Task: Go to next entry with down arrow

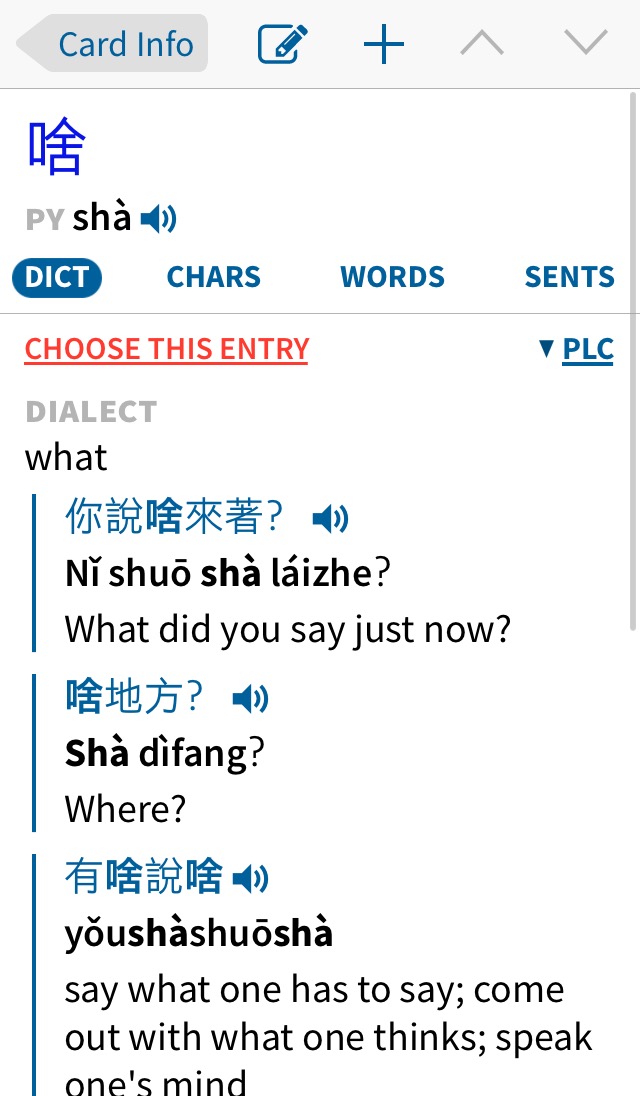Action: coord(586,42)
